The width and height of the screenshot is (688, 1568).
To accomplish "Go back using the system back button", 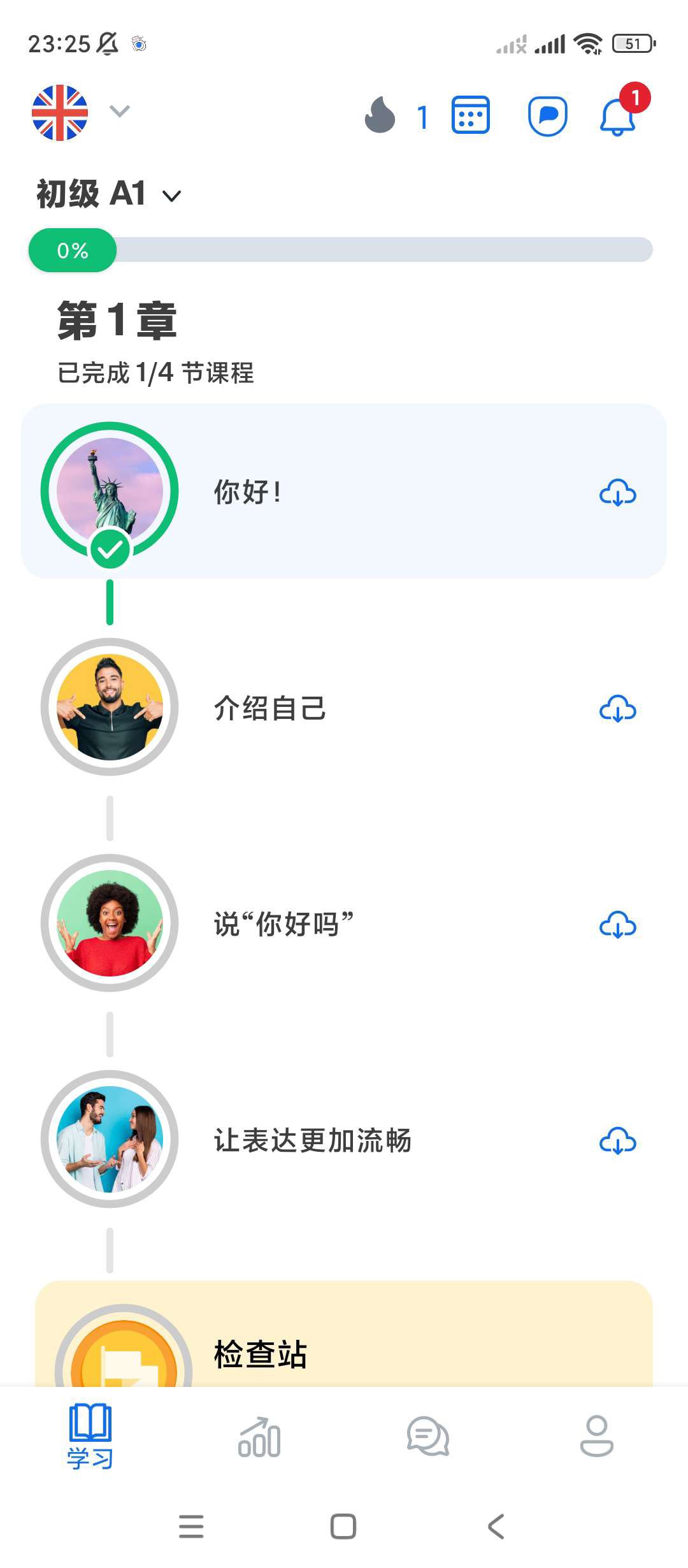I will tap(496, 1527).
